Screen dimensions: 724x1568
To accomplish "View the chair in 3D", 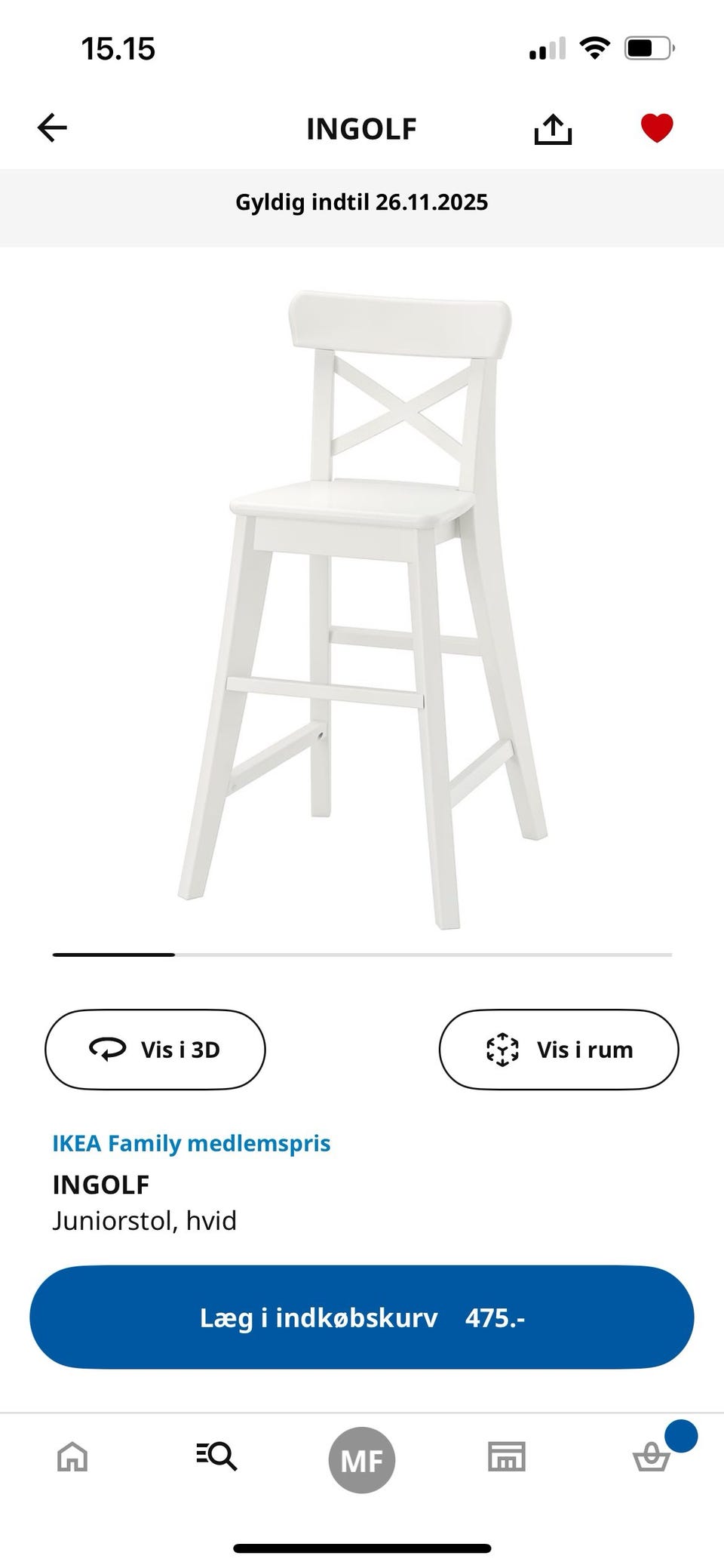I will pos(155,1049).
